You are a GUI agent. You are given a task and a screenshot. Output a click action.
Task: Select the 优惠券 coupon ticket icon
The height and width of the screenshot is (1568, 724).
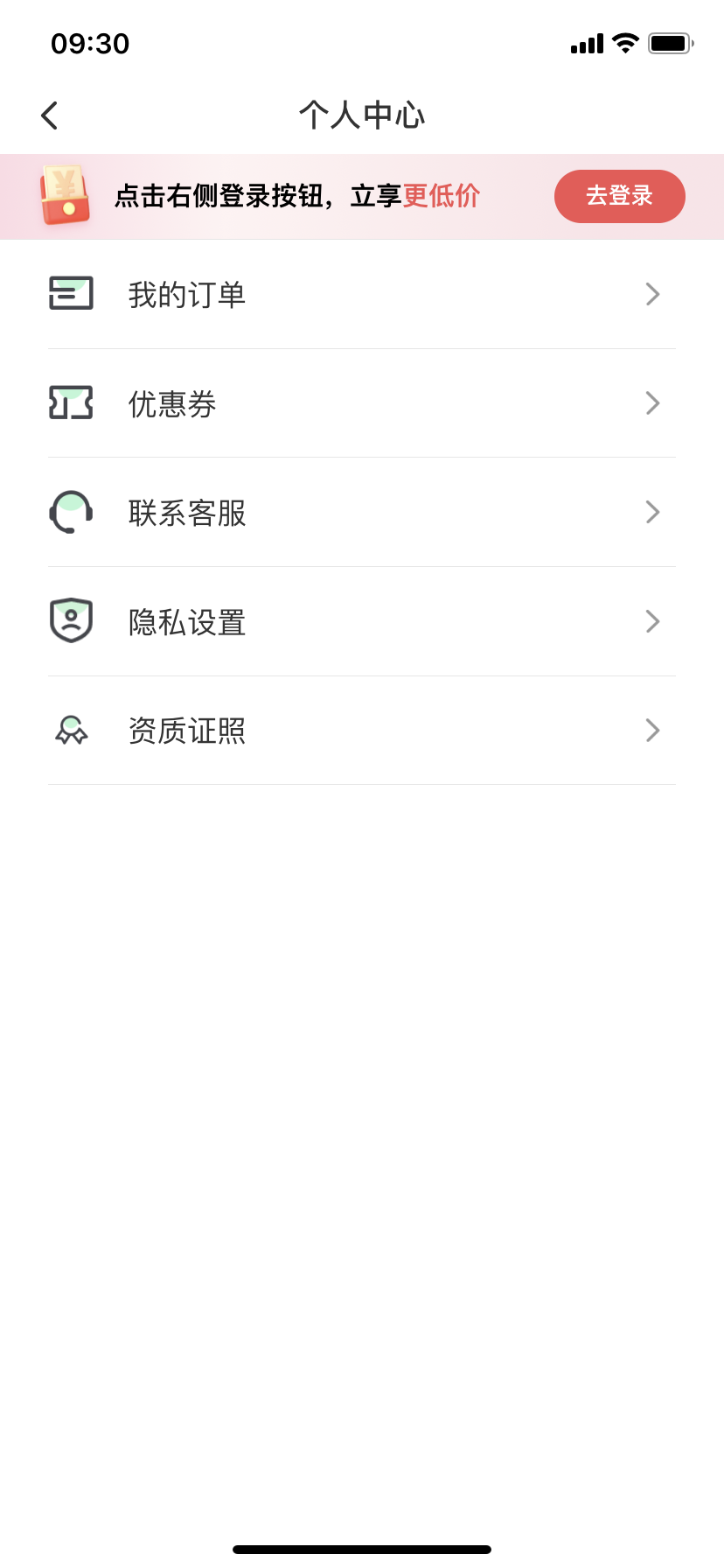coord(71,403)
